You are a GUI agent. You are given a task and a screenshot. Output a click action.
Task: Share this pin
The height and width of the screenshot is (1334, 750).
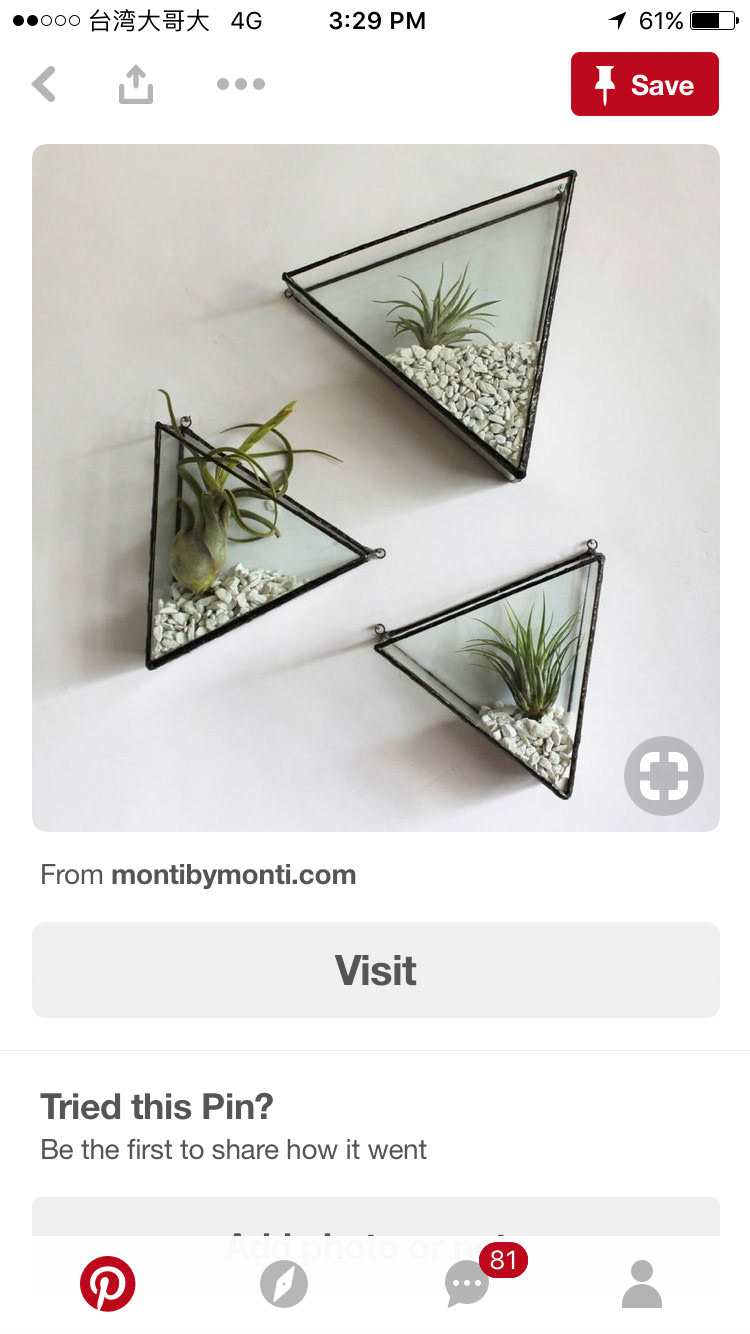click(x=136, y=85)
